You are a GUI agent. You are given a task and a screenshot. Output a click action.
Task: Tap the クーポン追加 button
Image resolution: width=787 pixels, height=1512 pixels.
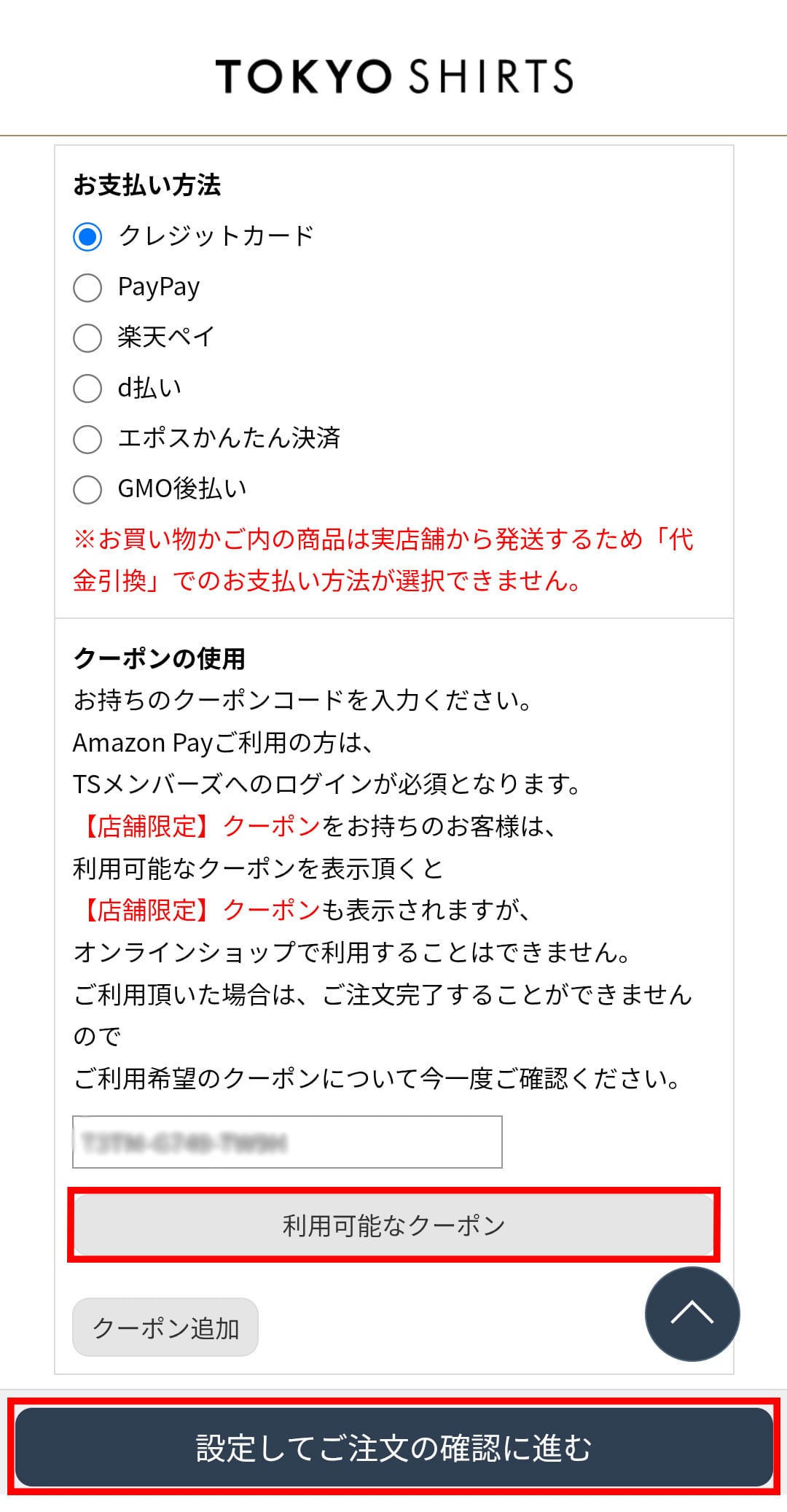(165, 1328)
